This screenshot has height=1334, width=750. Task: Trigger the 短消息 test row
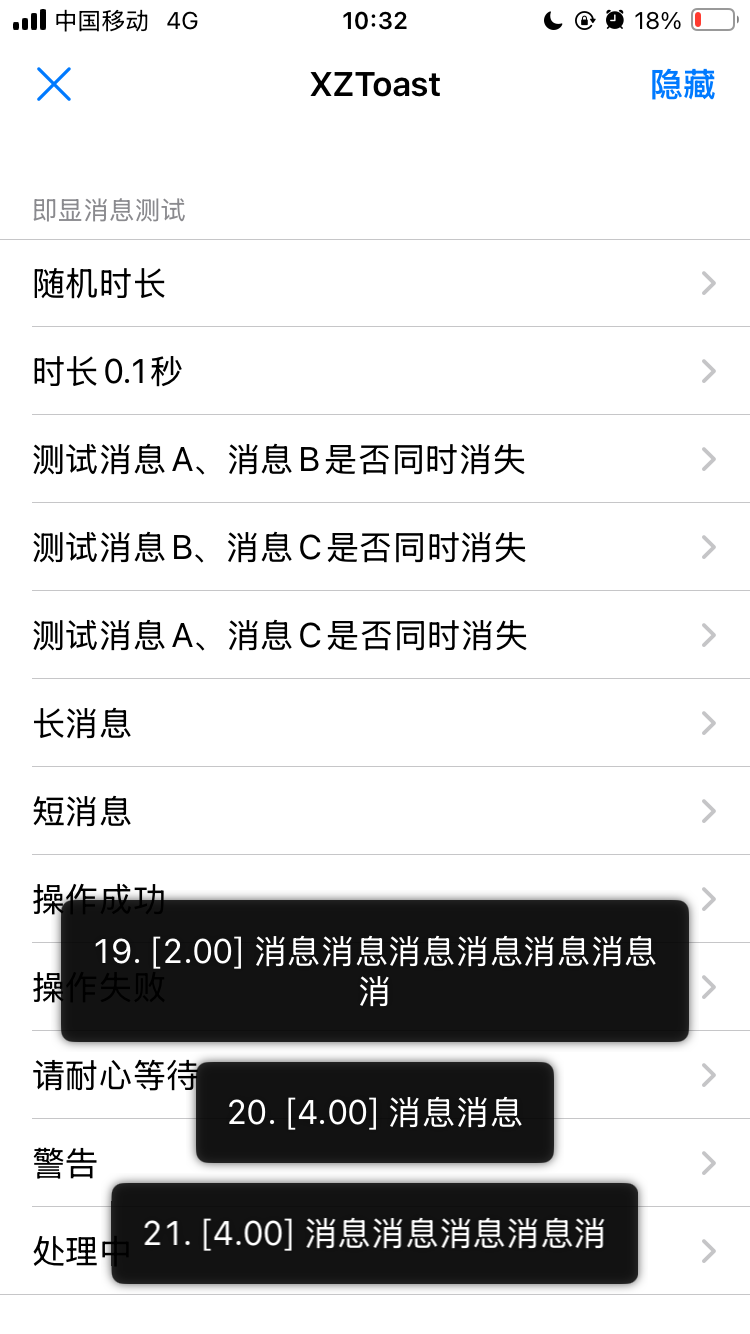point(375,812)
